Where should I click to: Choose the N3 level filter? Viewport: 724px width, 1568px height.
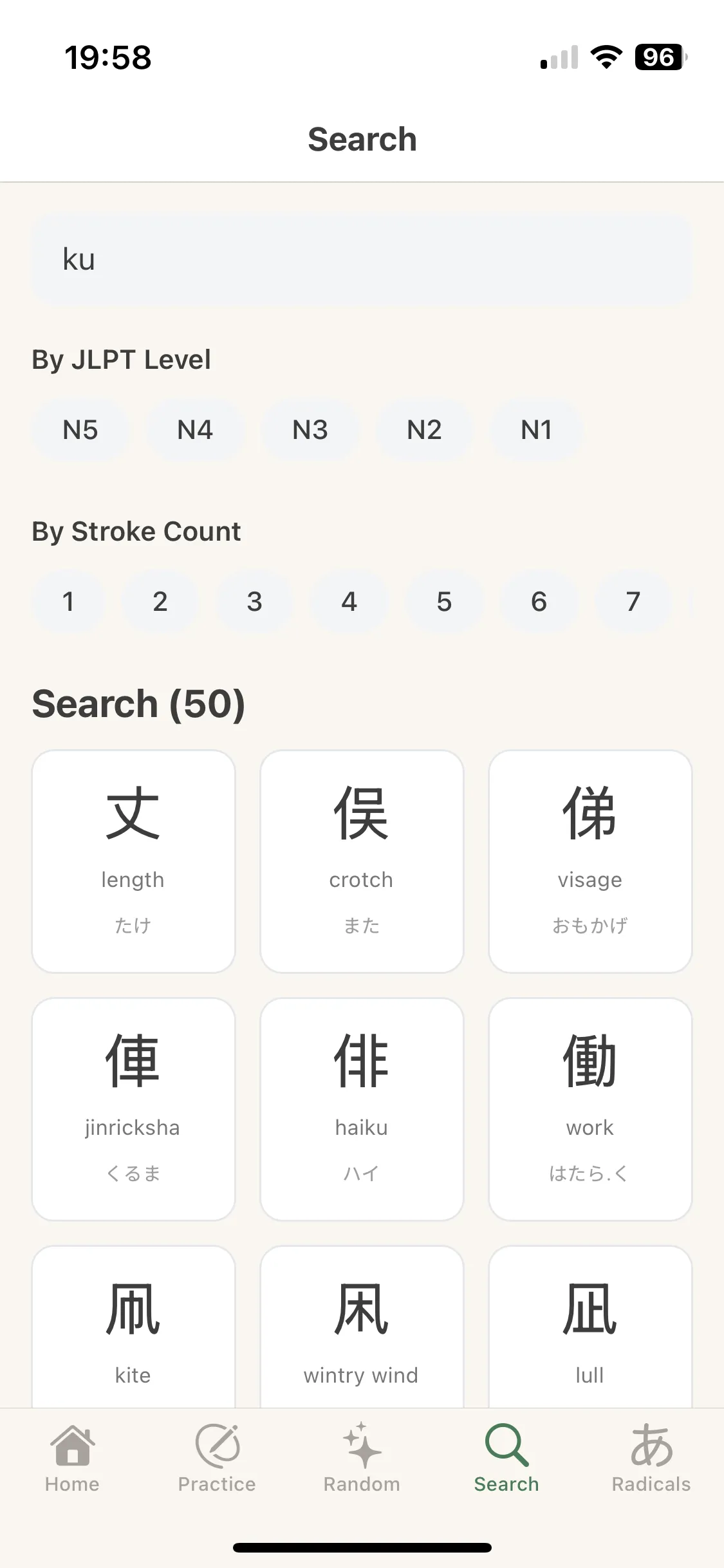point(310,429)
